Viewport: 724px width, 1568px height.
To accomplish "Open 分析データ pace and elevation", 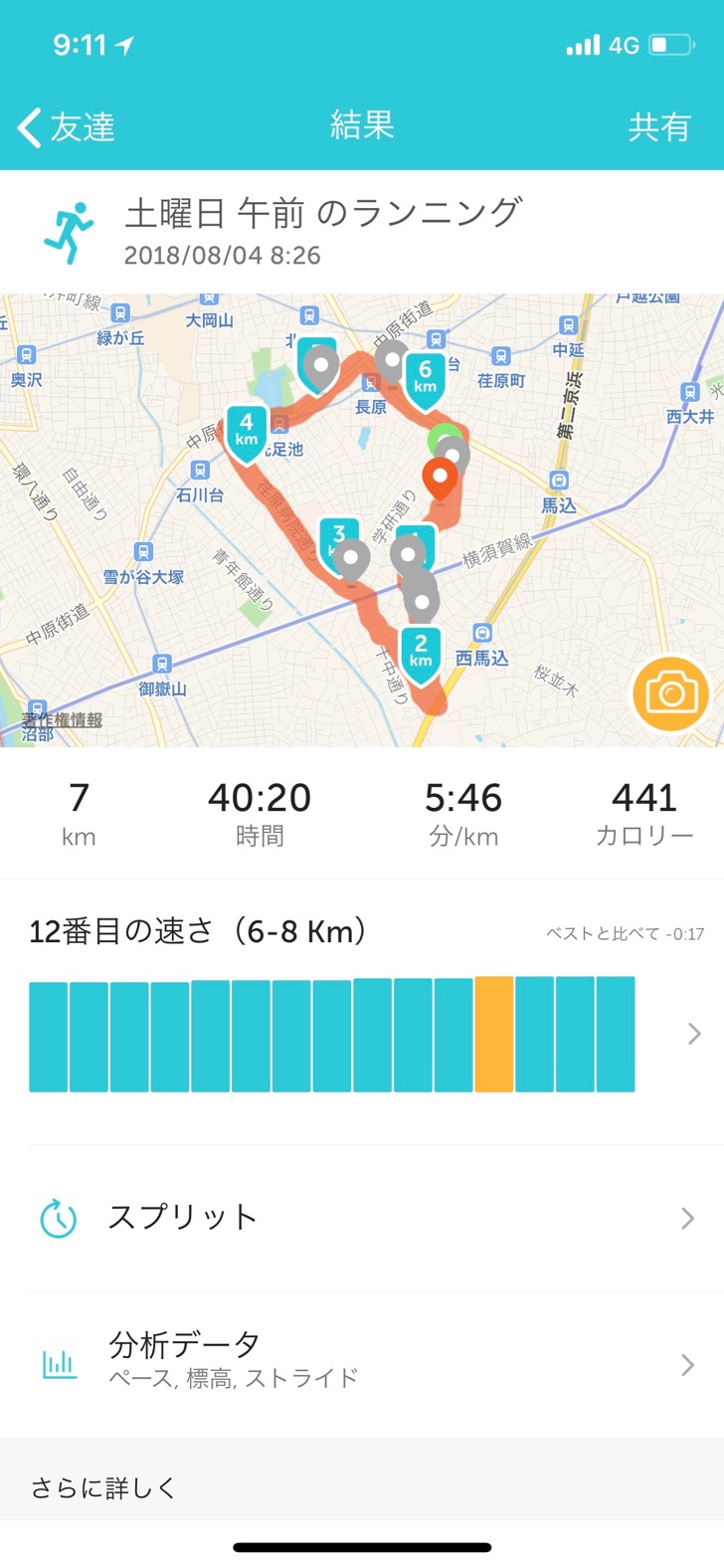I will point(362,1364).
